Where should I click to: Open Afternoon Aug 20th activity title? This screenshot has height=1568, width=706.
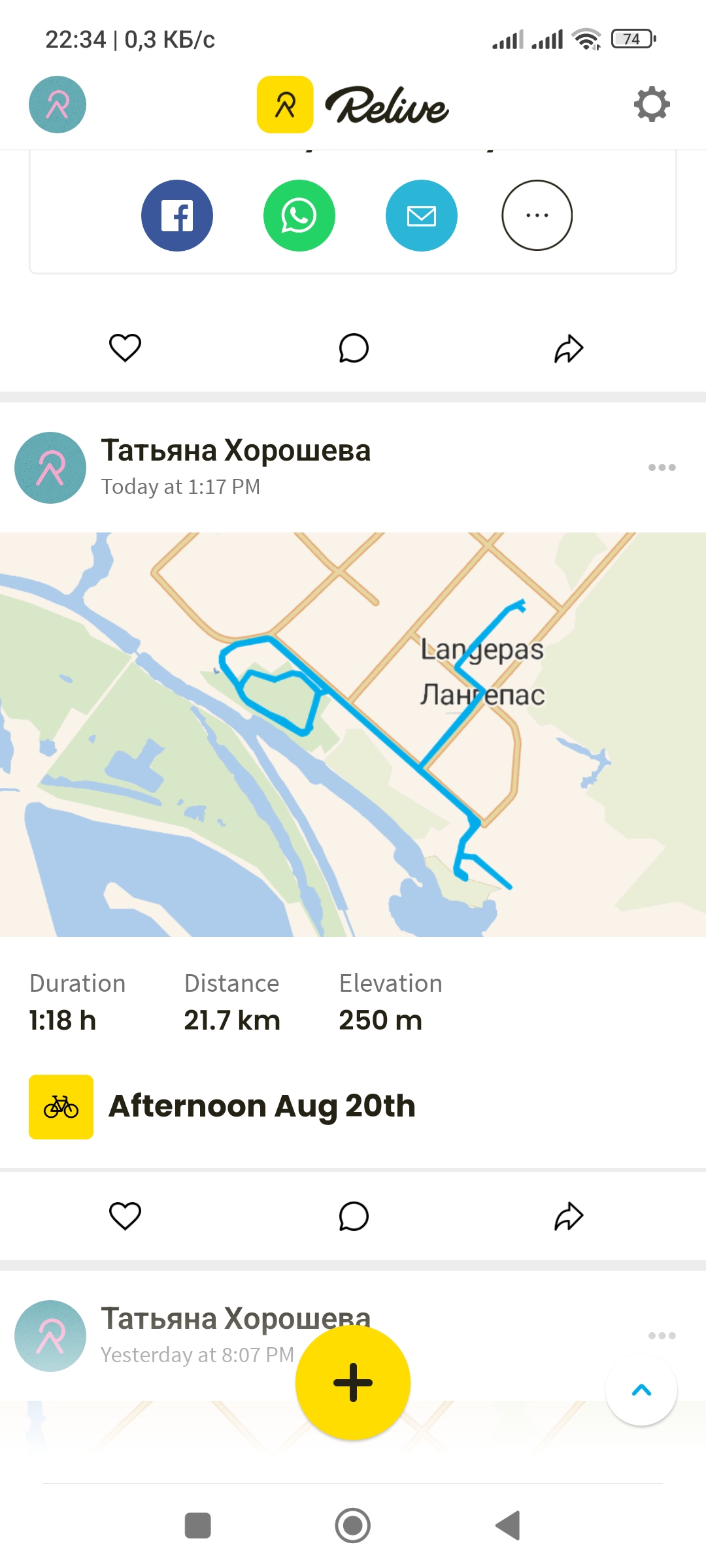pyautogui.click(x=262, y=1106)
